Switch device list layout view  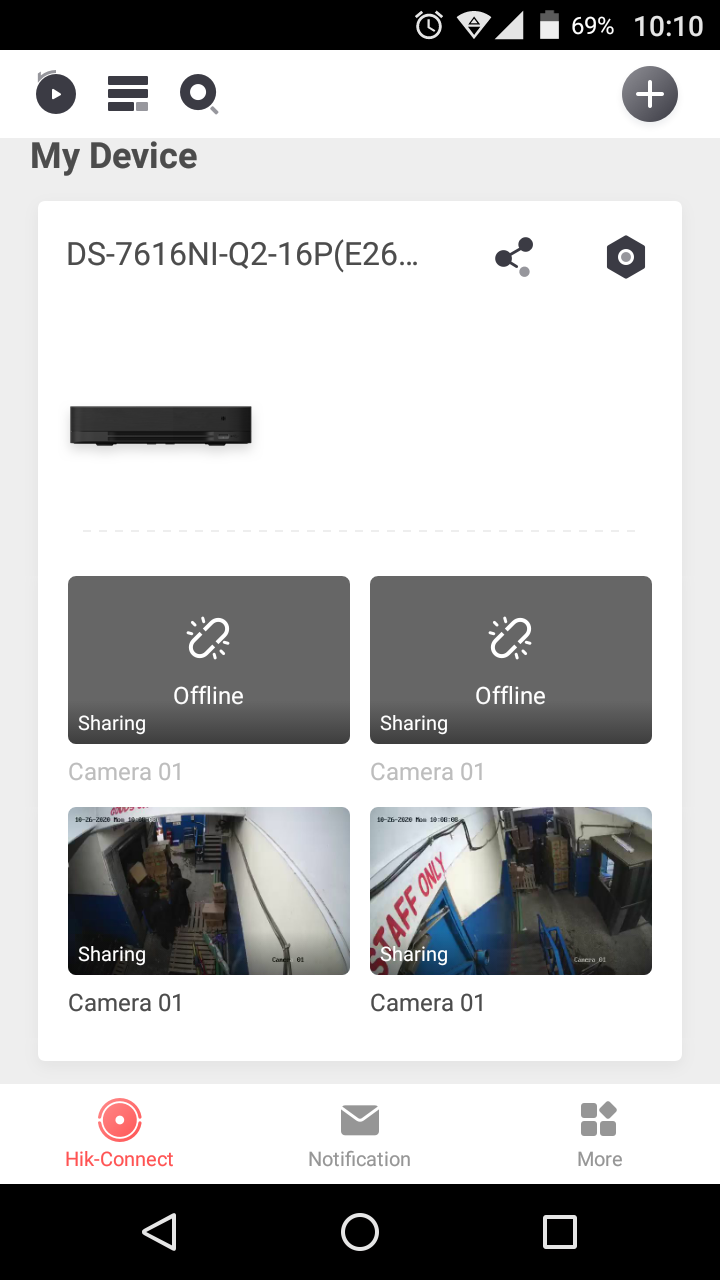pos(128,94)
